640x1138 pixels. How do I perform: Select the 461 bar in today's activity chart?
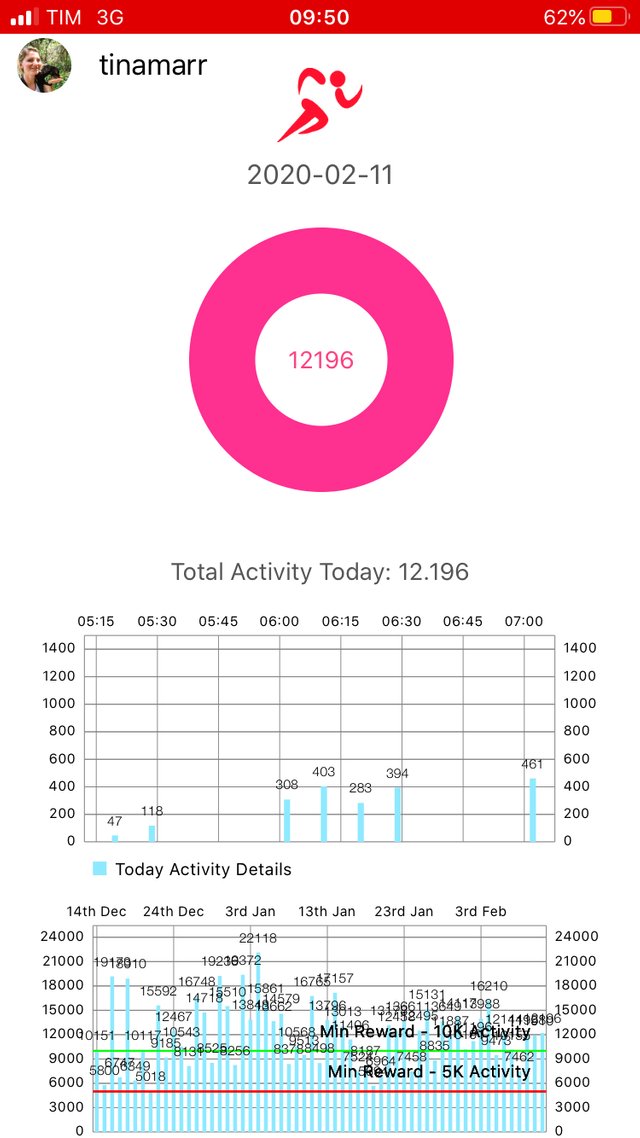click(533, 810)
